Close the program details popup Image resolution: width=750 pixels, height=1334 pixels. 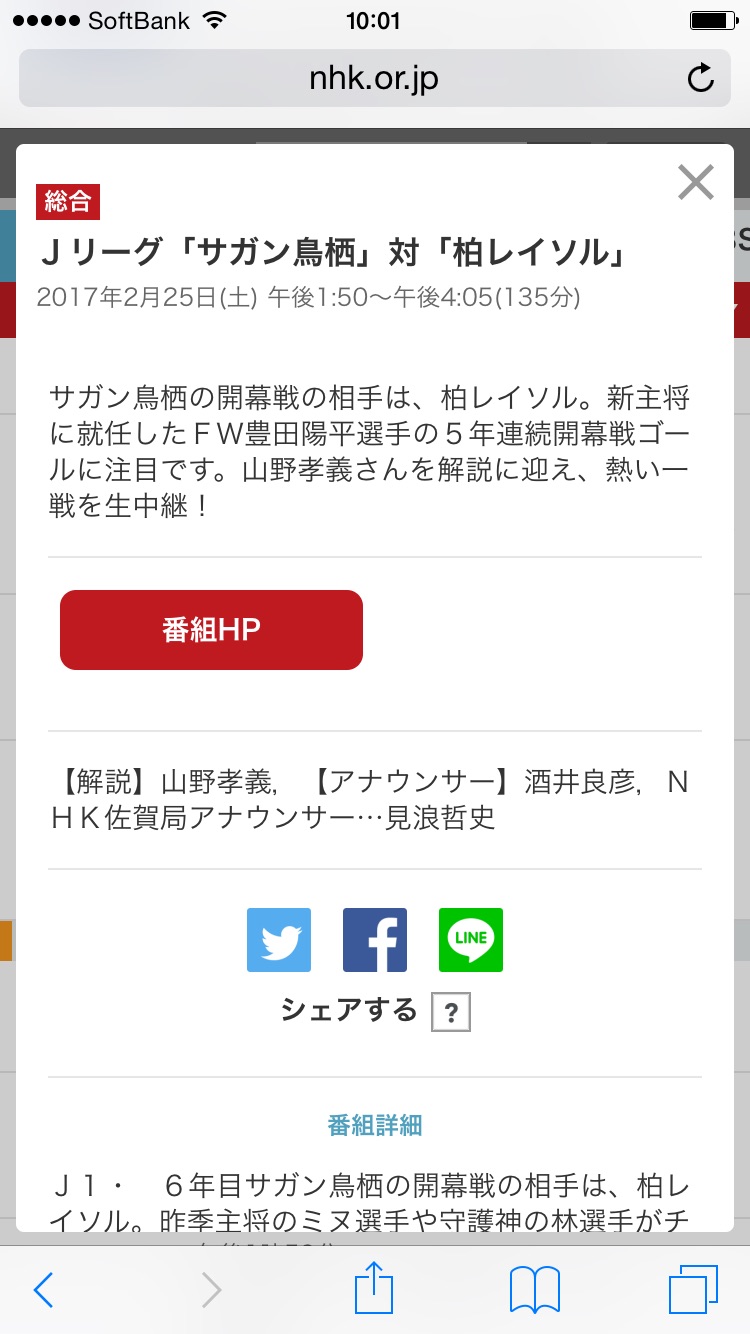coord(695,183)
